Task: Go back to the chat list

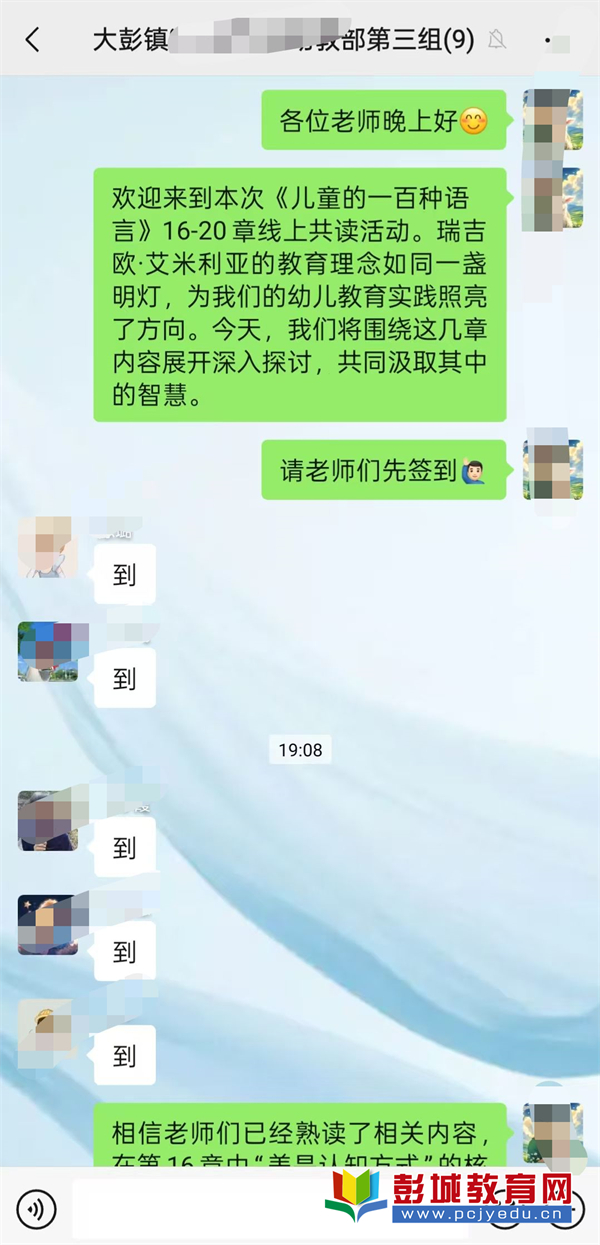Action: tap(33, 40)
